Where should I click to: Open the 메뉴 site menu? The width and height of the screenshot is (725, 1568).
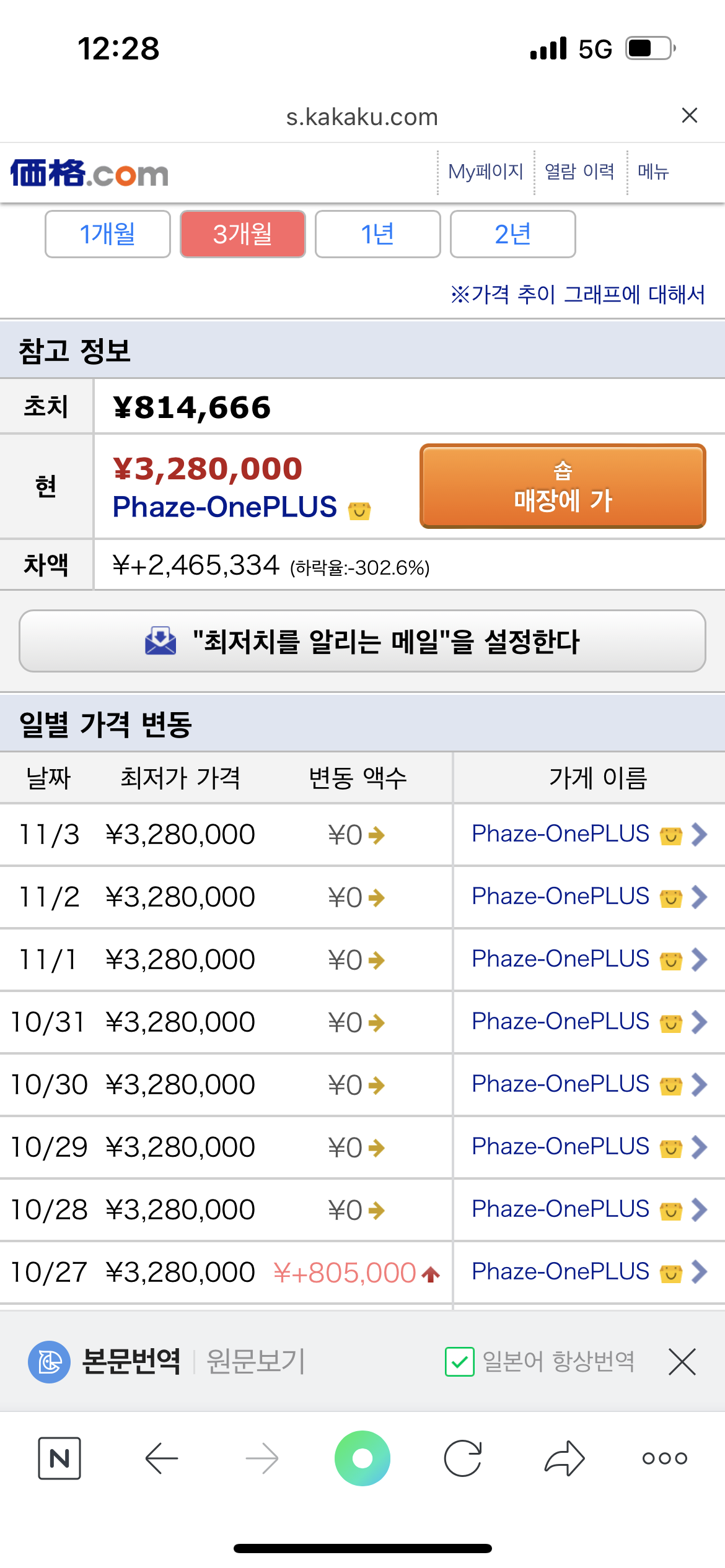pyautogui.click(x=653, y=172)
